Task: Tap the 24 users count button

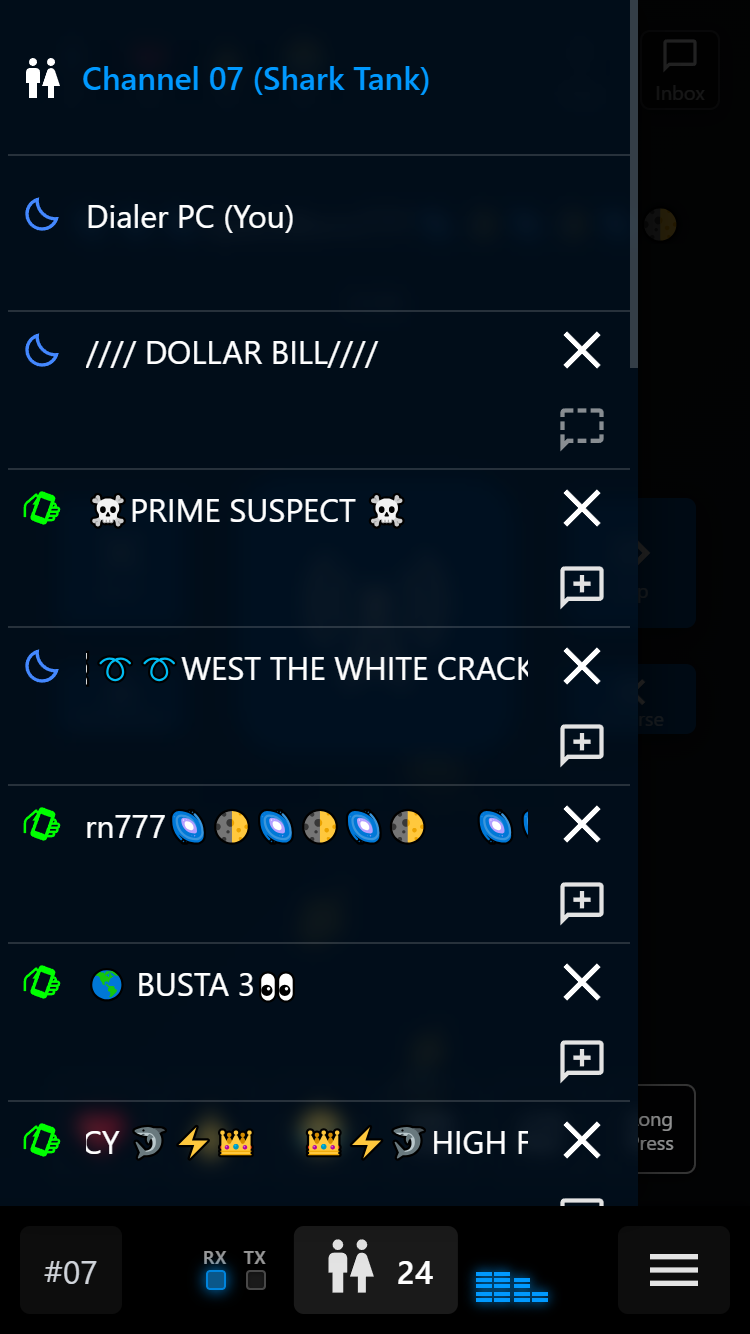Action: 376,1271
